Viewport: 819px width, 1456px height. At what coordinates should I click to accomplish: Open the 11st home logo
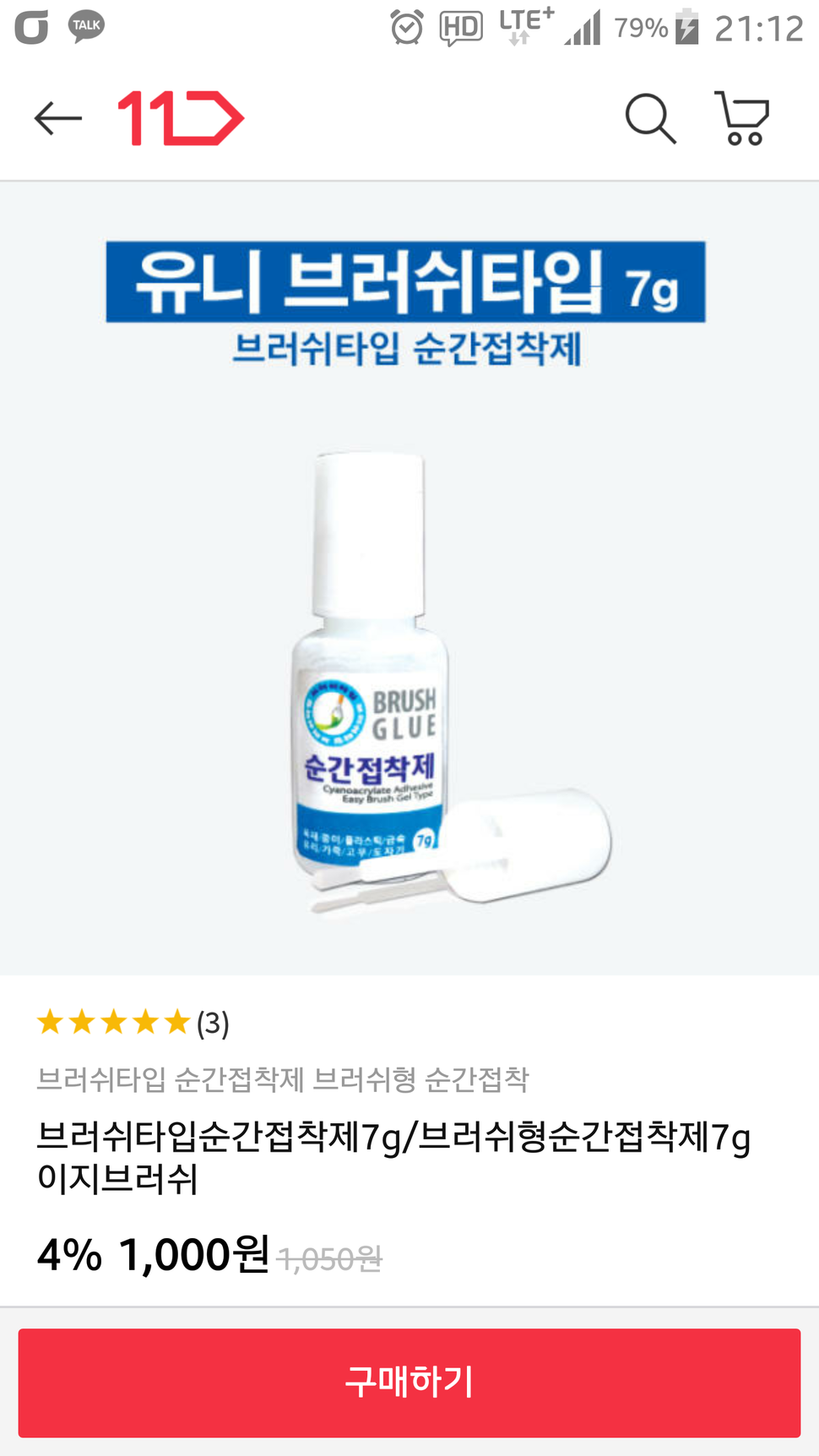click(181, 118)
